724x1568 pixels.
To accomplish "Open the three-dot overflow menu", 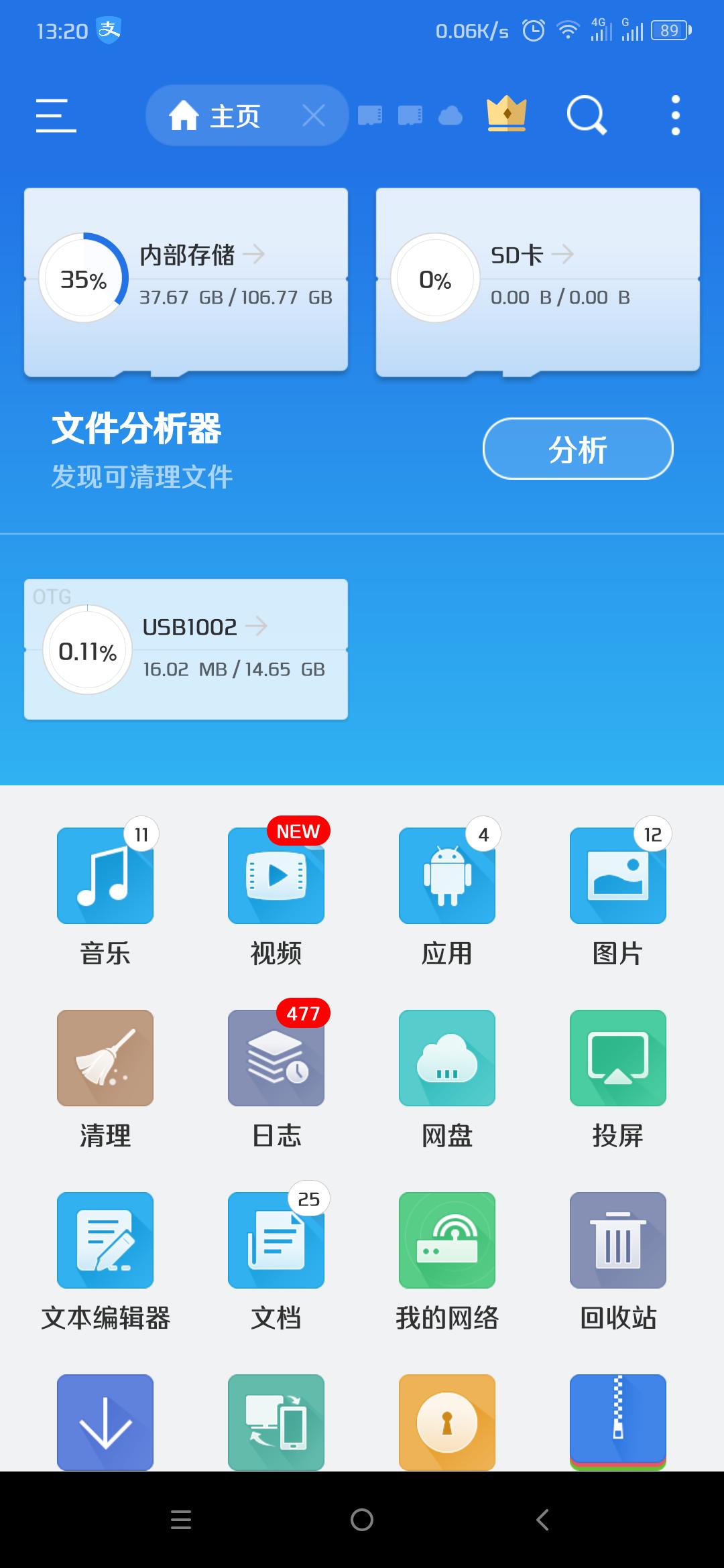I will (675, 114).
